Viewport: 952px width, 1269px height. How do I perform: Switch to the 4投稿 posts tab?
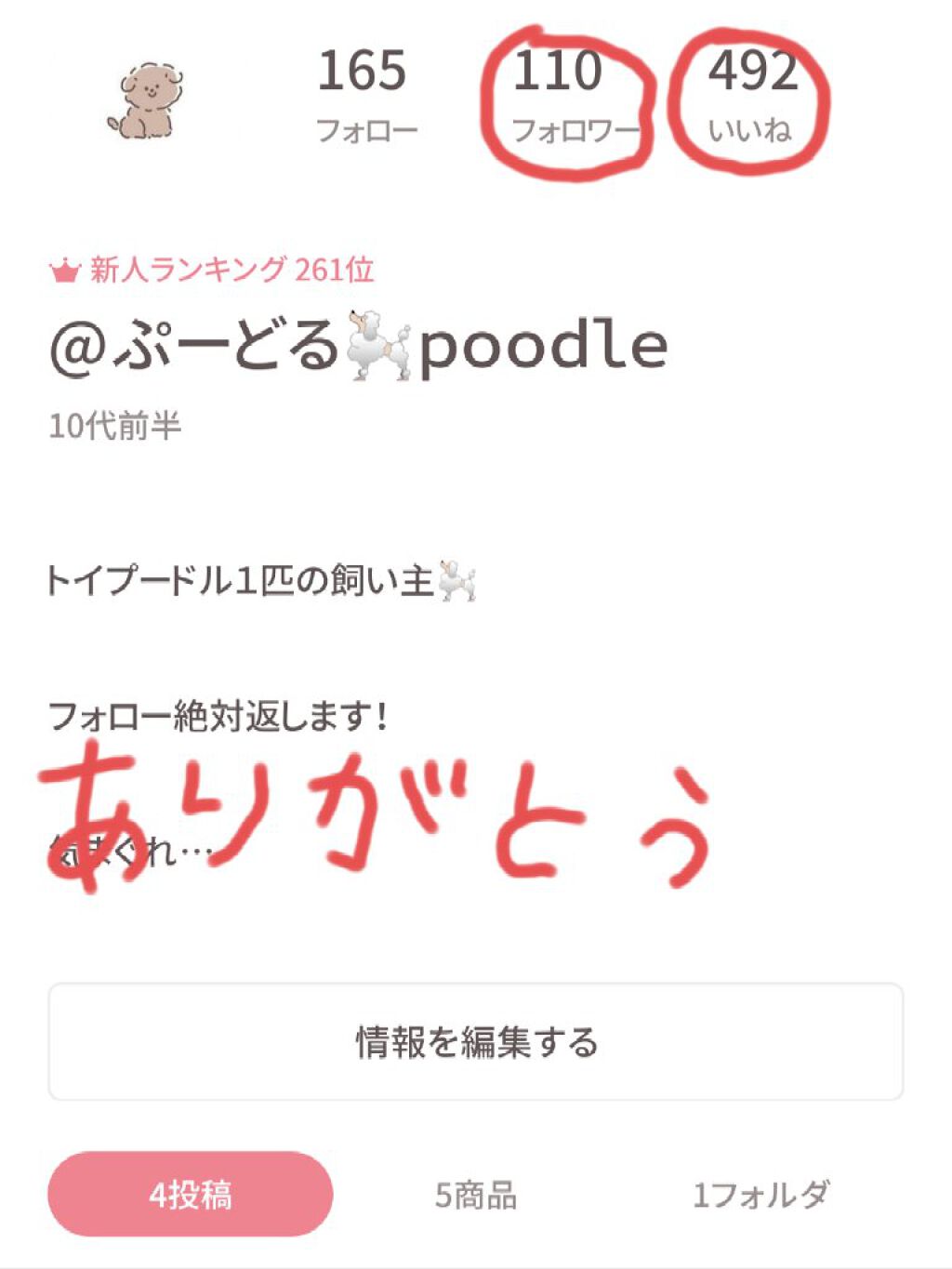coord(192,1196)
